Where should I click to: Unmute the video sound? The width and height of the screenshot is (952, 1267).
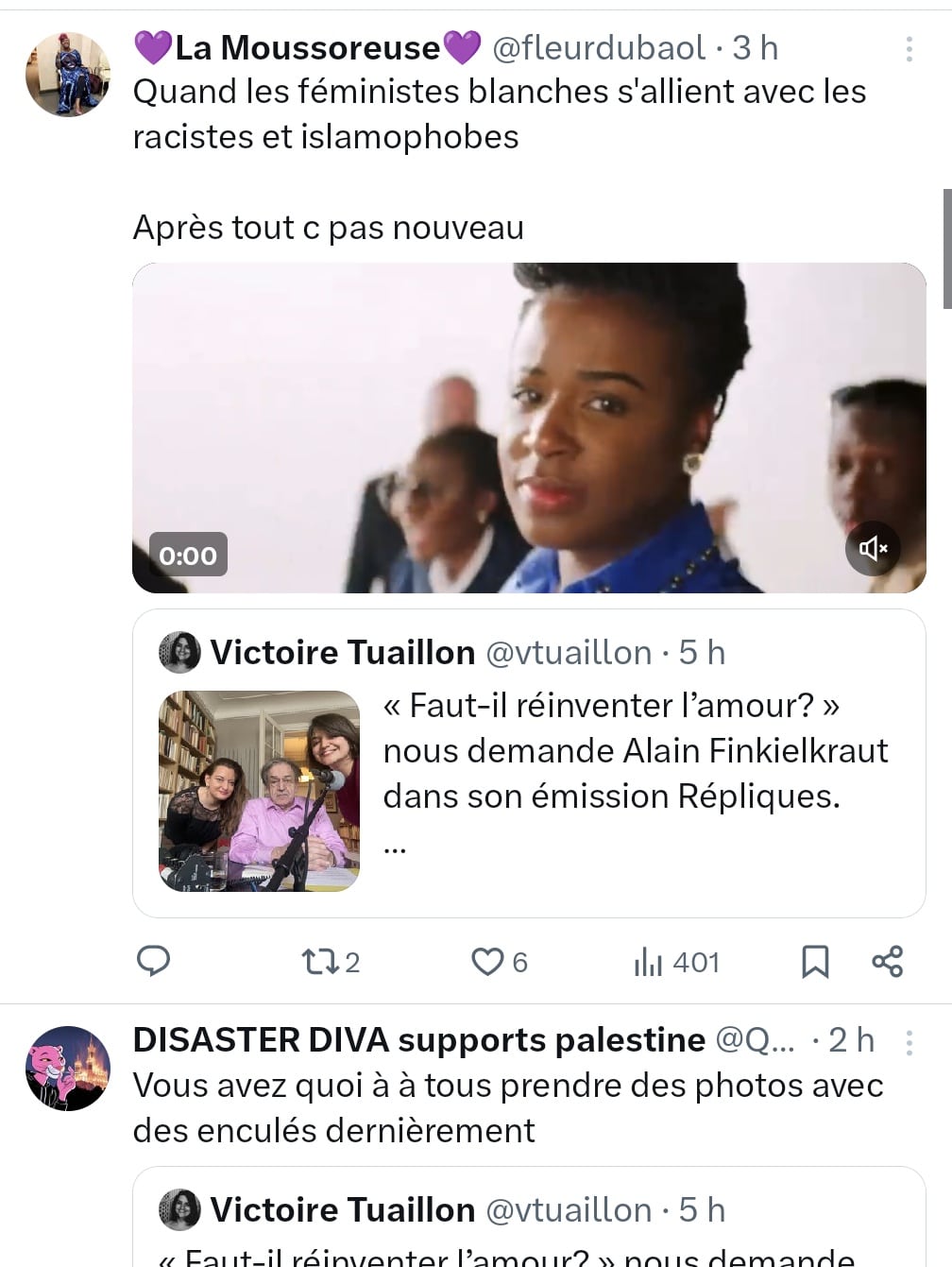coord(872,548)
